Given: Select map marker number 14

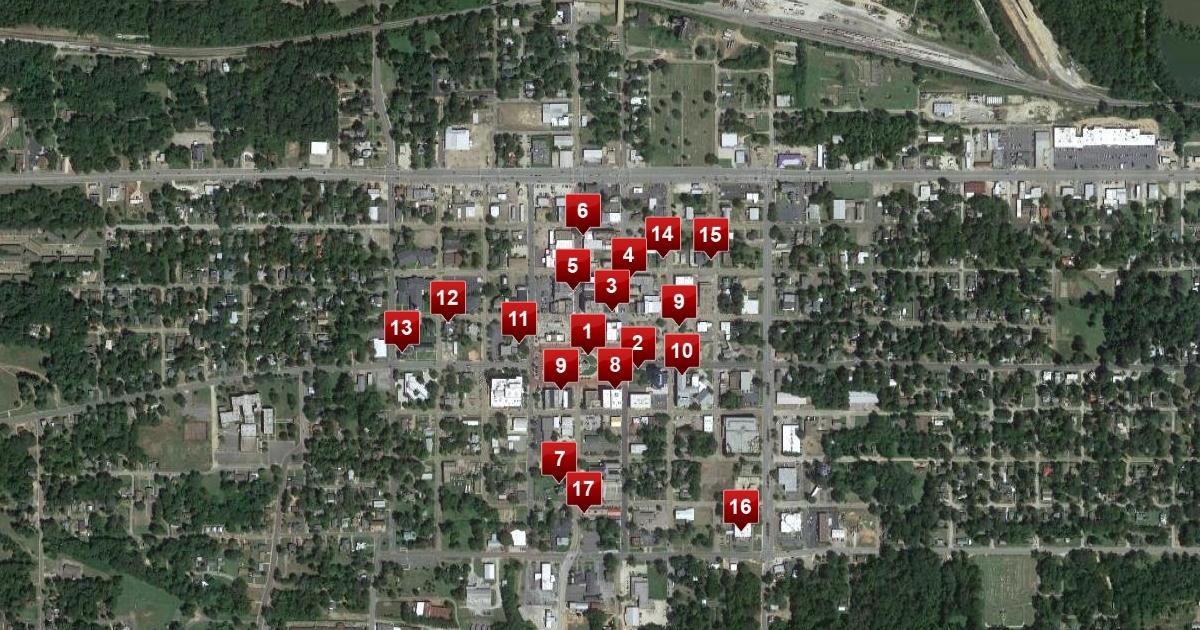Looking at the screenshot, I should [x=662, y=234].
